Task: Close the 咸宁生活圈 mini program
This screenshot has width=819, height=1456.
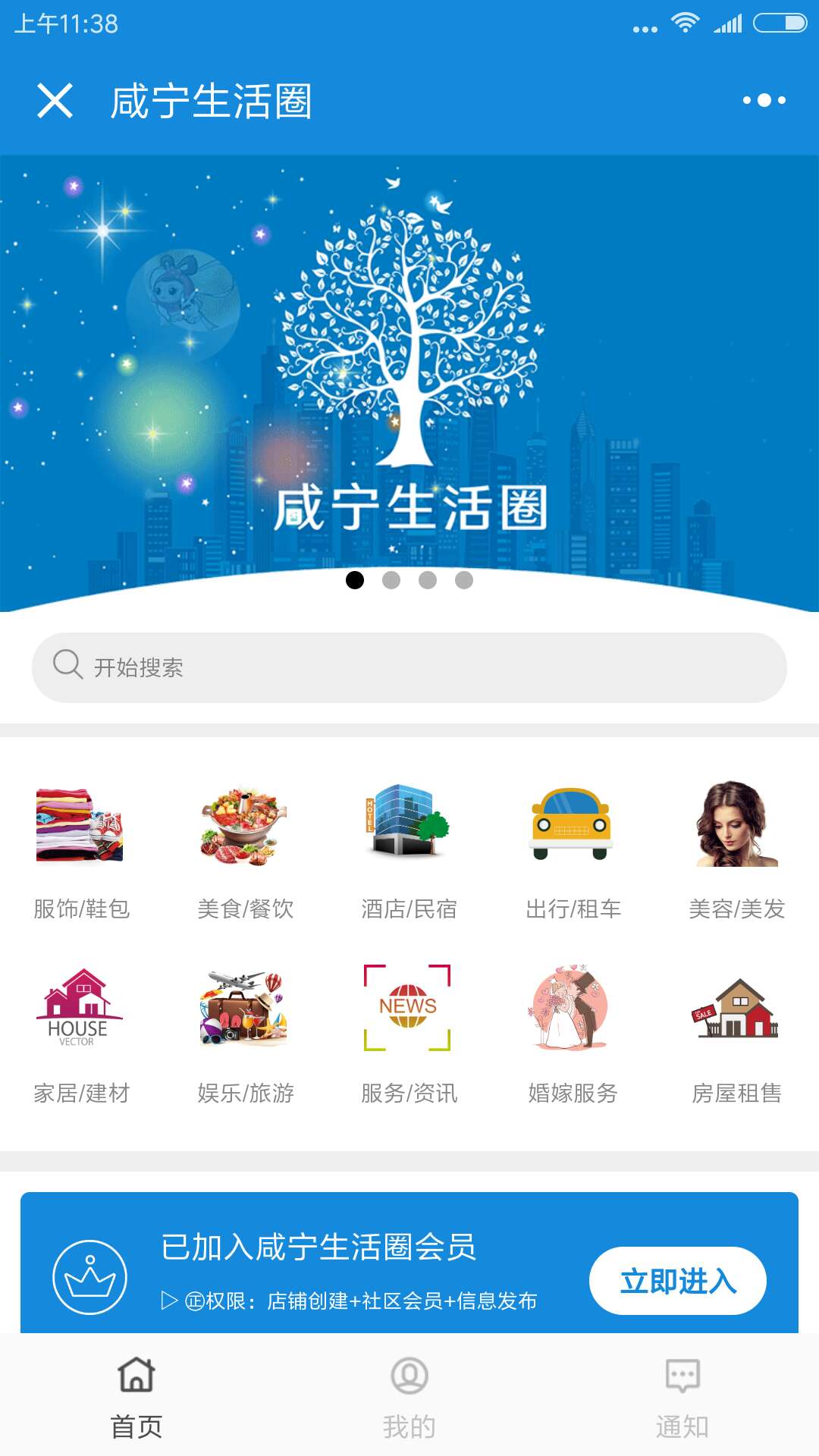Action: pyautogui.click(x=55, y=101)
